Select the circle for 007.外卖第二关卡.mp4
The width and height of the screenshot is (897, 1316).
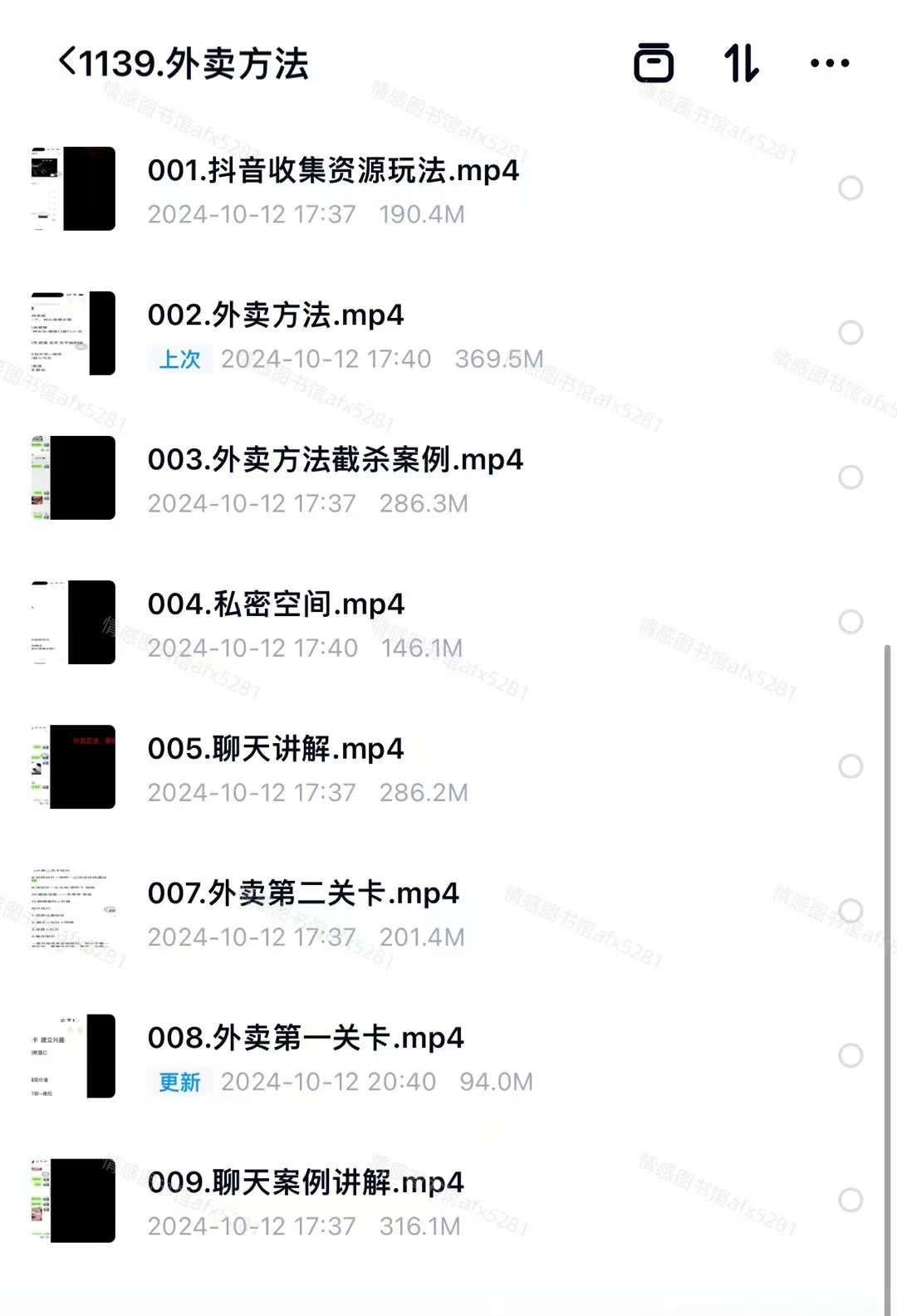click(850, 911)
